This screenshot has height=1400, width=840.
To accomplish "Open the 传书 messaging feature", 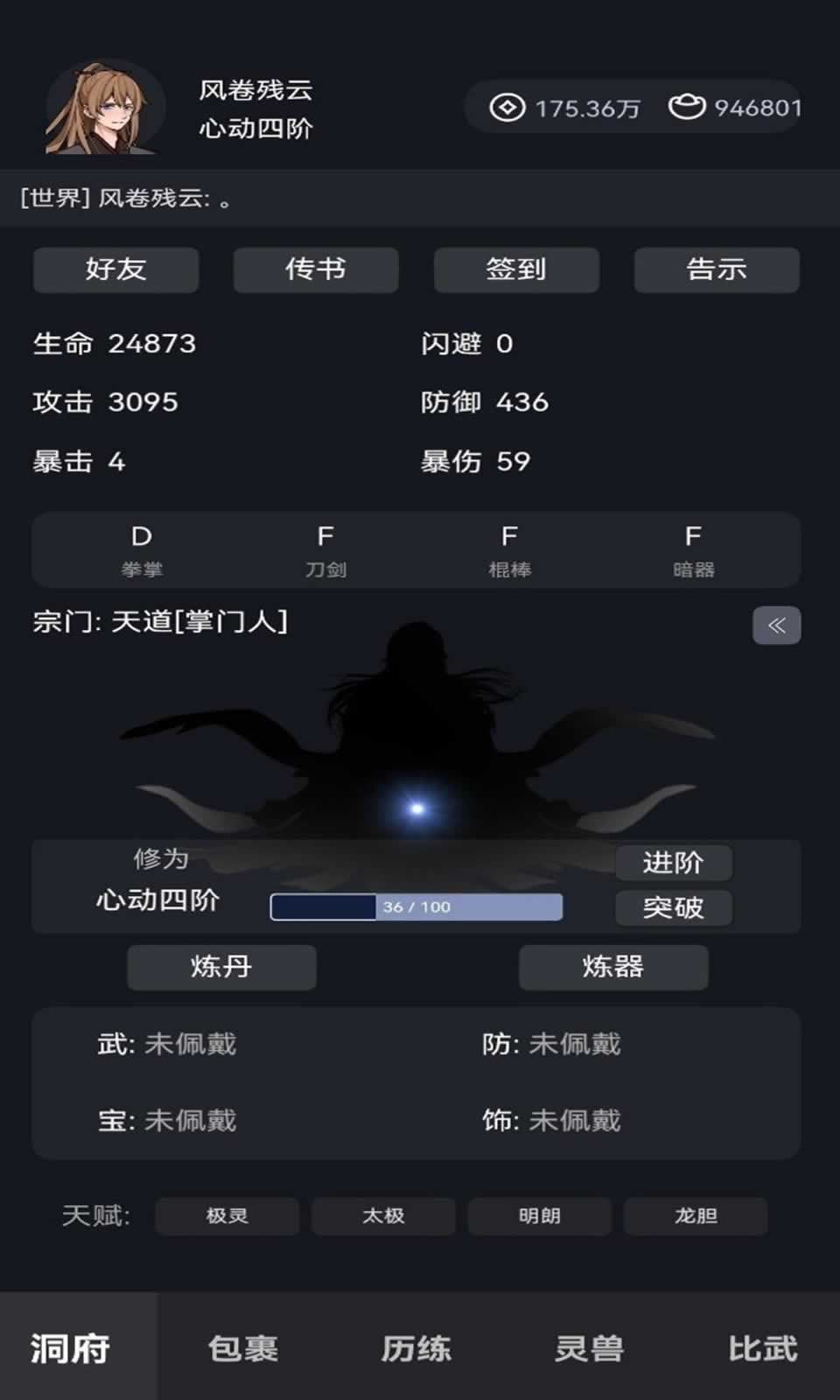I will pyautogui.click(x=315, y=269).
